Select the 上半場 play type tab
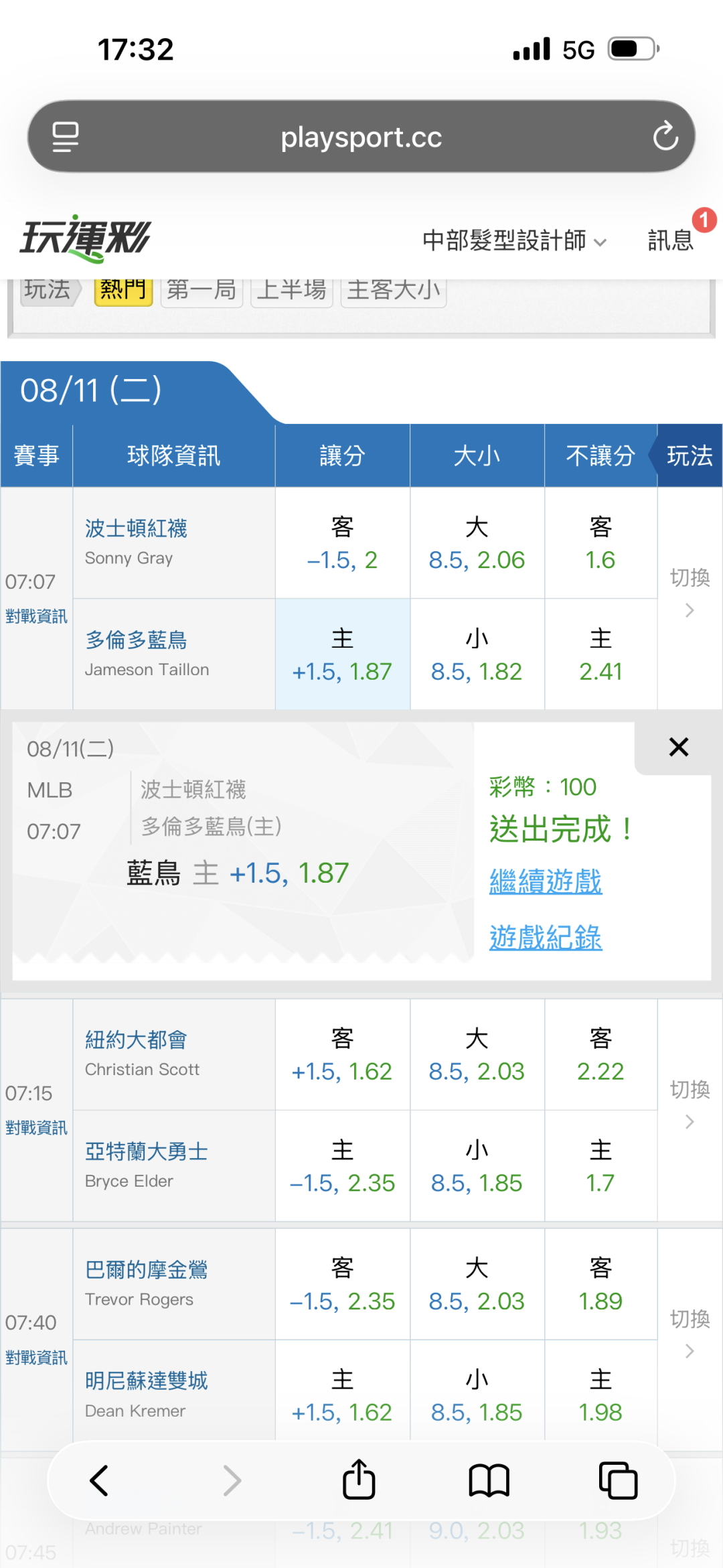The width and height of the screenshot is (723, 1568). (x=291, y=290)
